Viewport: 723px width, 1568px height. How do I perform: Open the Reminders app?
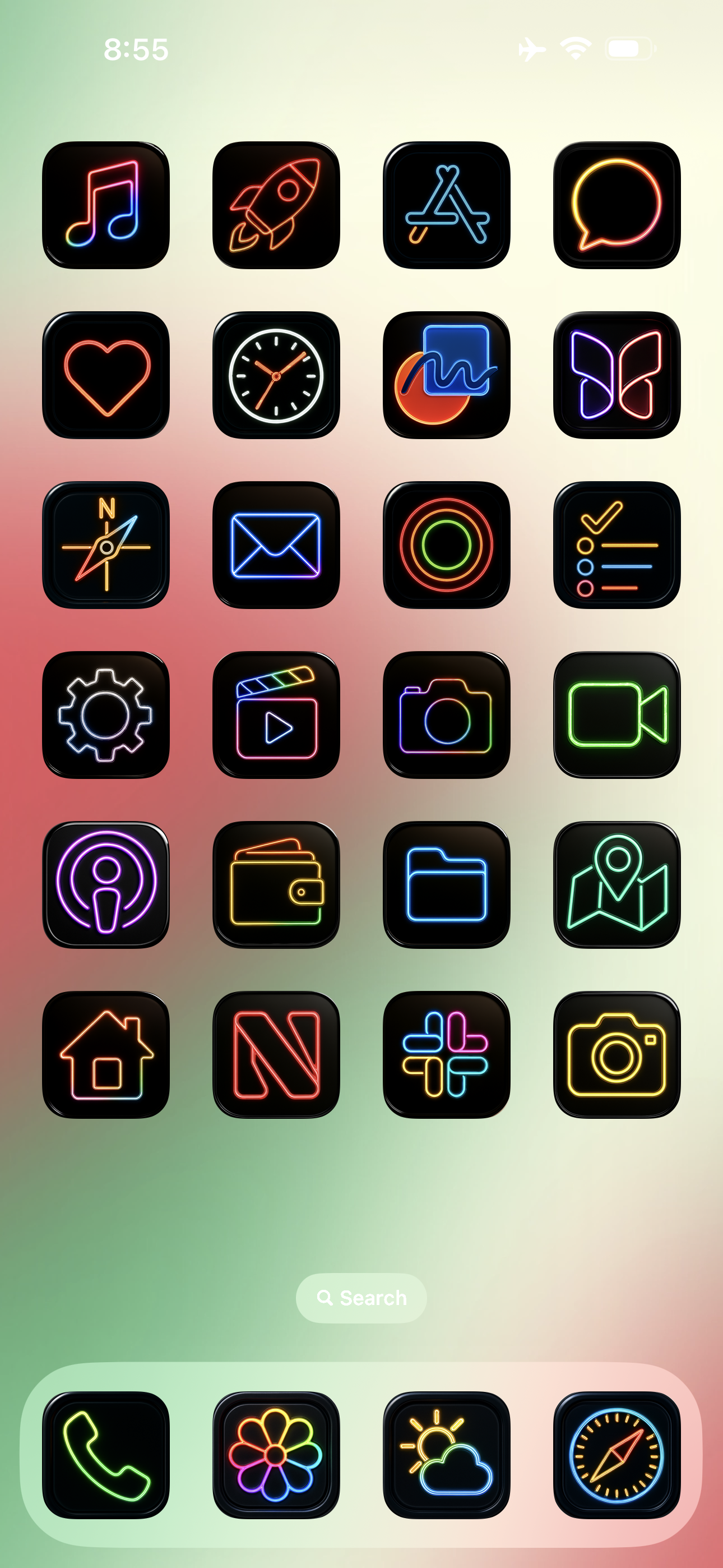coord(617,545)
